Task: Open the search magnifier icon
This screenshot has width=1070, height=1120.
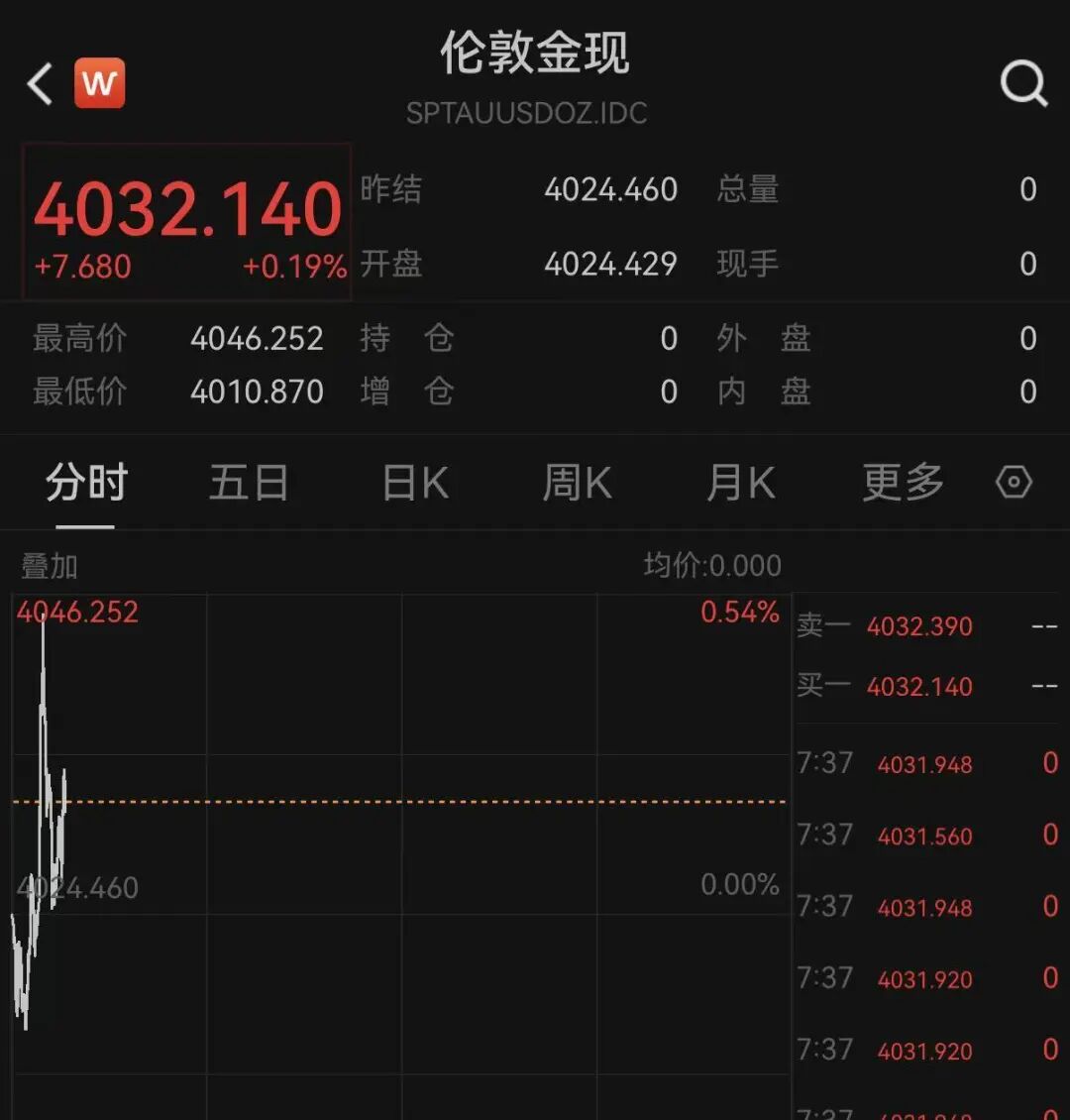Action: [1022, 83]
